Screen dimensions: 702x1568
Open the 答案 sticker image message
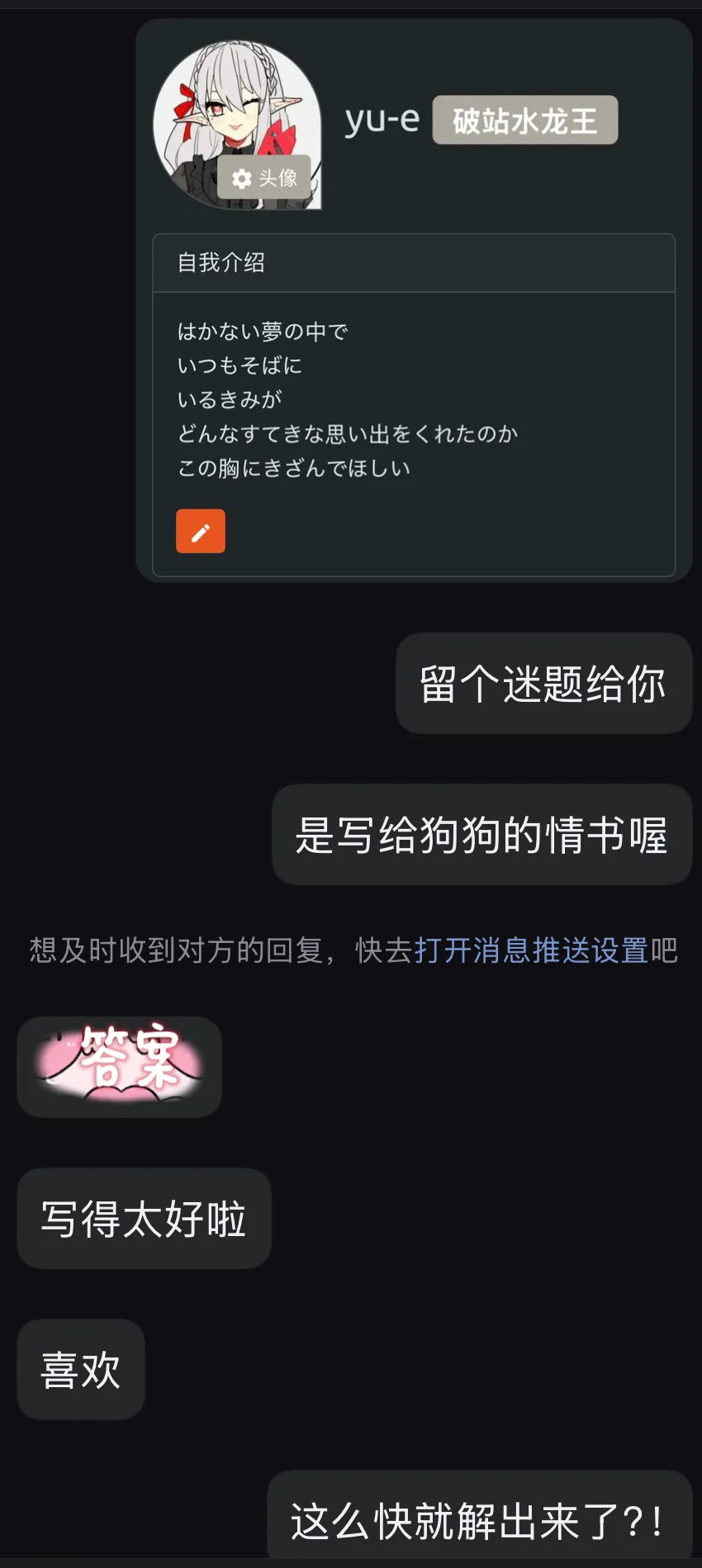[x=119, y=1066]
